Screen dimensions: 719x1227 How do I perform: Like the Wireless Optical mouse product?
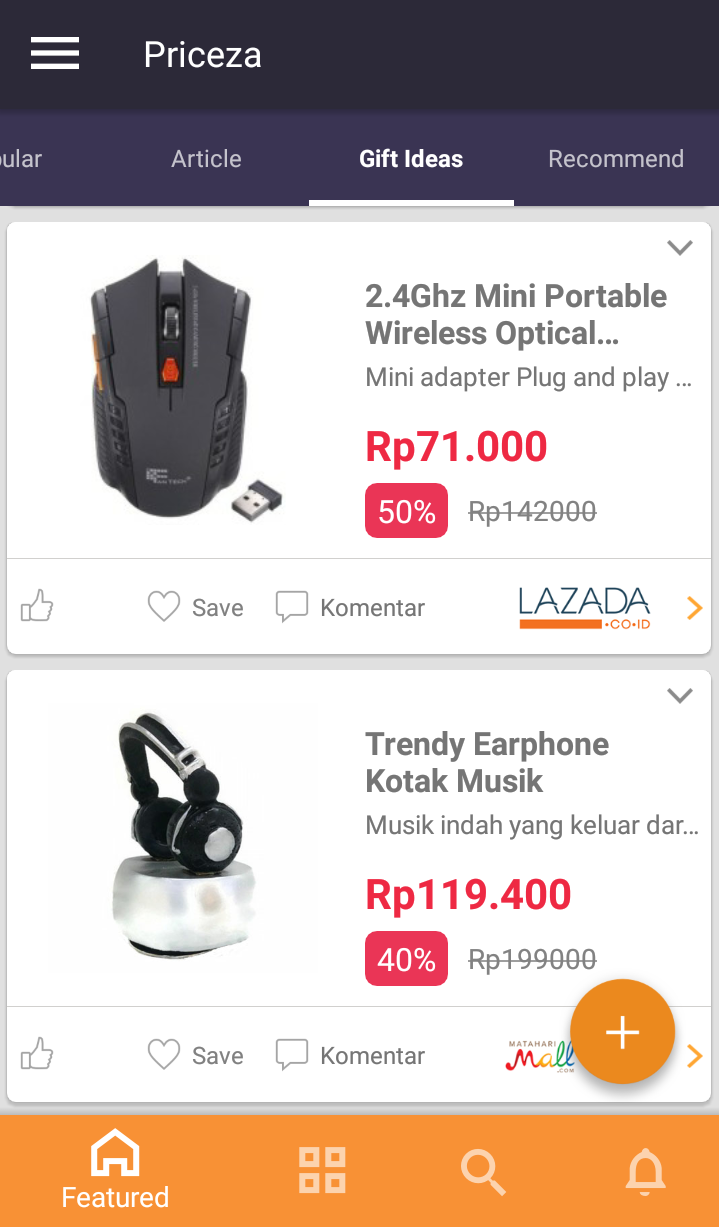click(x=37, y=607)
